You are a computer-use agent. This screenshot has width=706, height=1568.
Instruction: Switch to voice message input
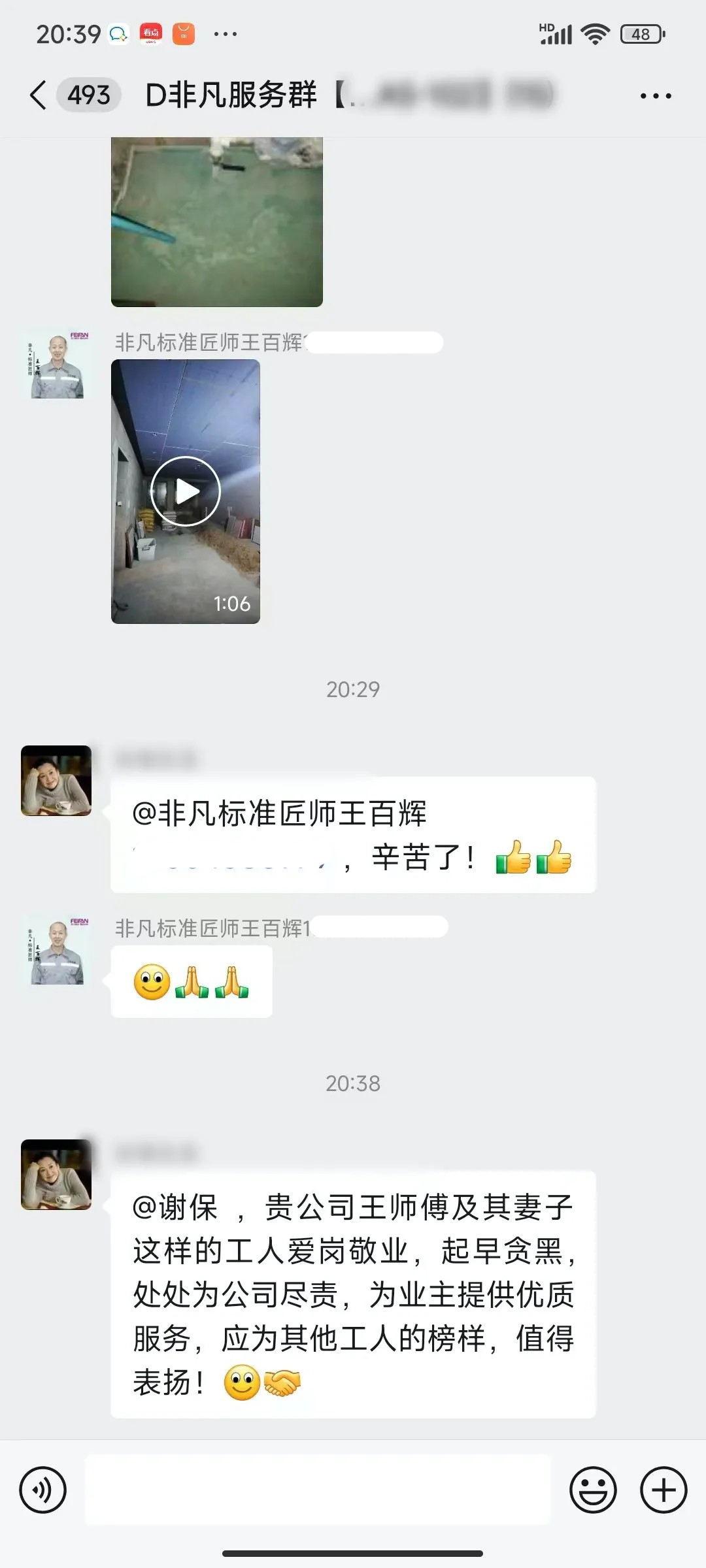click(43, 1490)
